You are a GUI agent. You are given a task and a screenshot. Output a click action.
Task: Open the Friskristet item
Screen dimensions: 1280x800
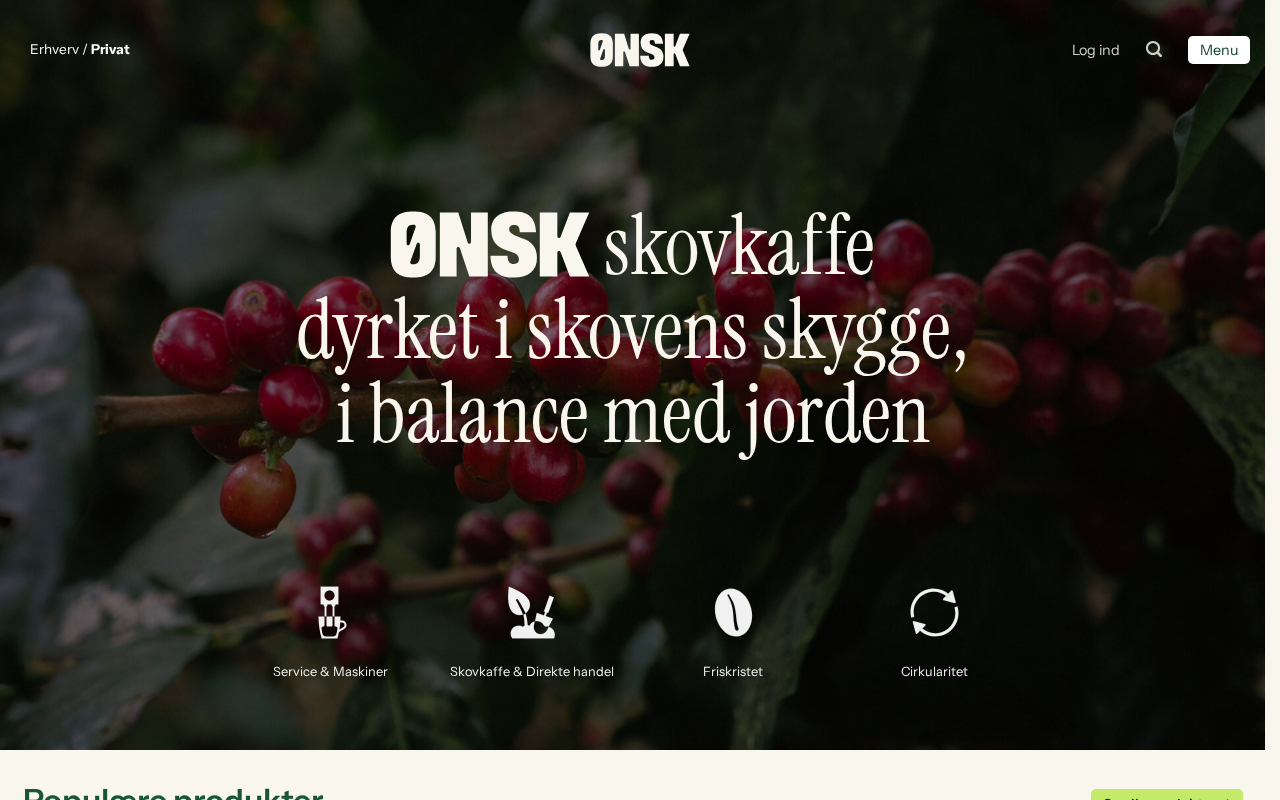click(733, 630)
